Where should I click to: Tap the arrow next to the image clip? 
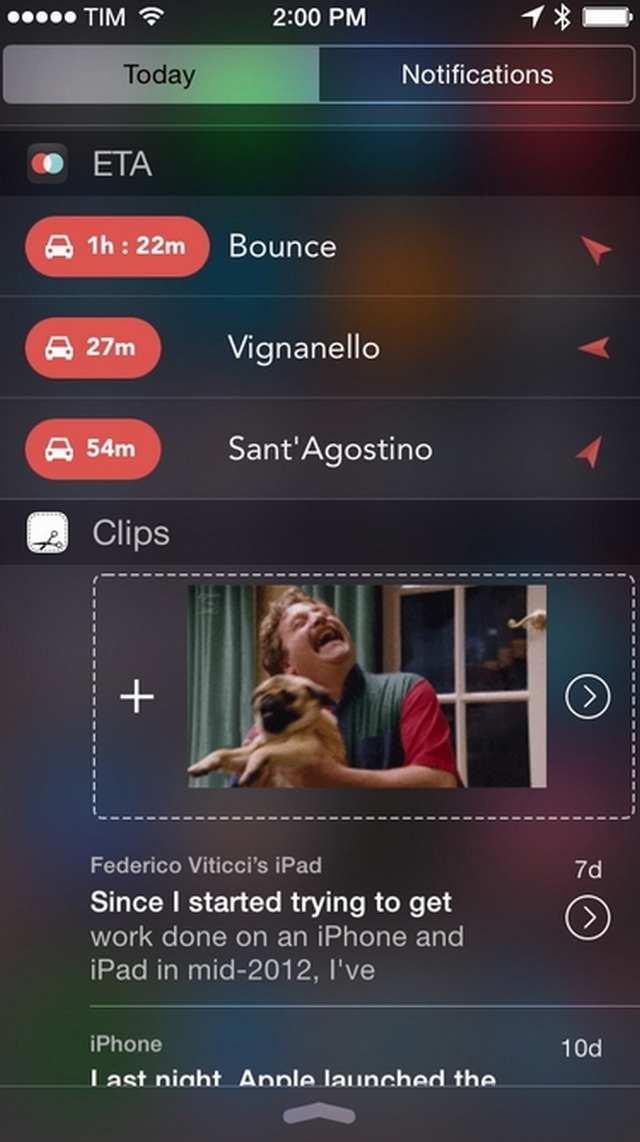(x=587, y=698)
